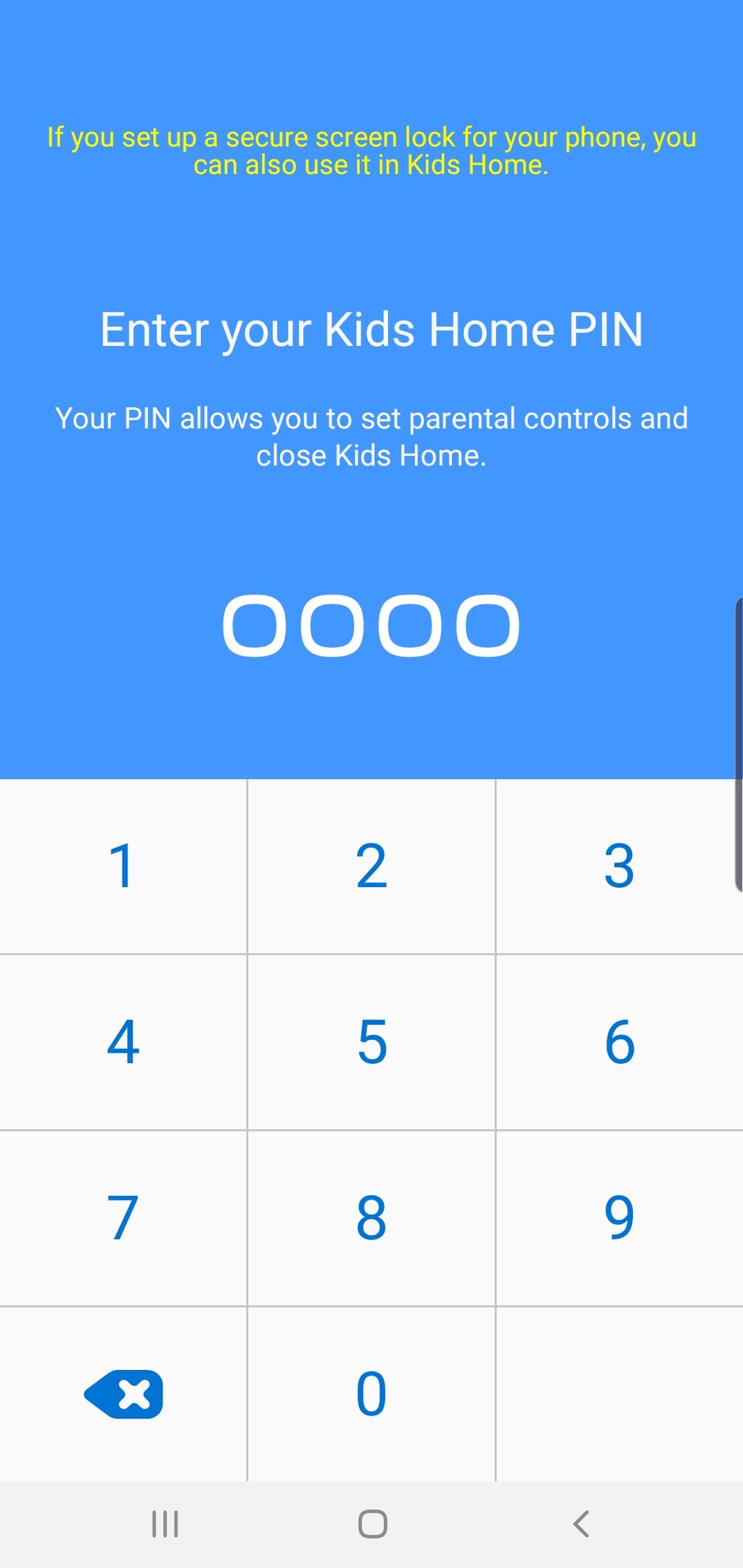743x1568 pixels.
Task: Enter digit 9 for the PIN
Action: [x=619, y=1218]
